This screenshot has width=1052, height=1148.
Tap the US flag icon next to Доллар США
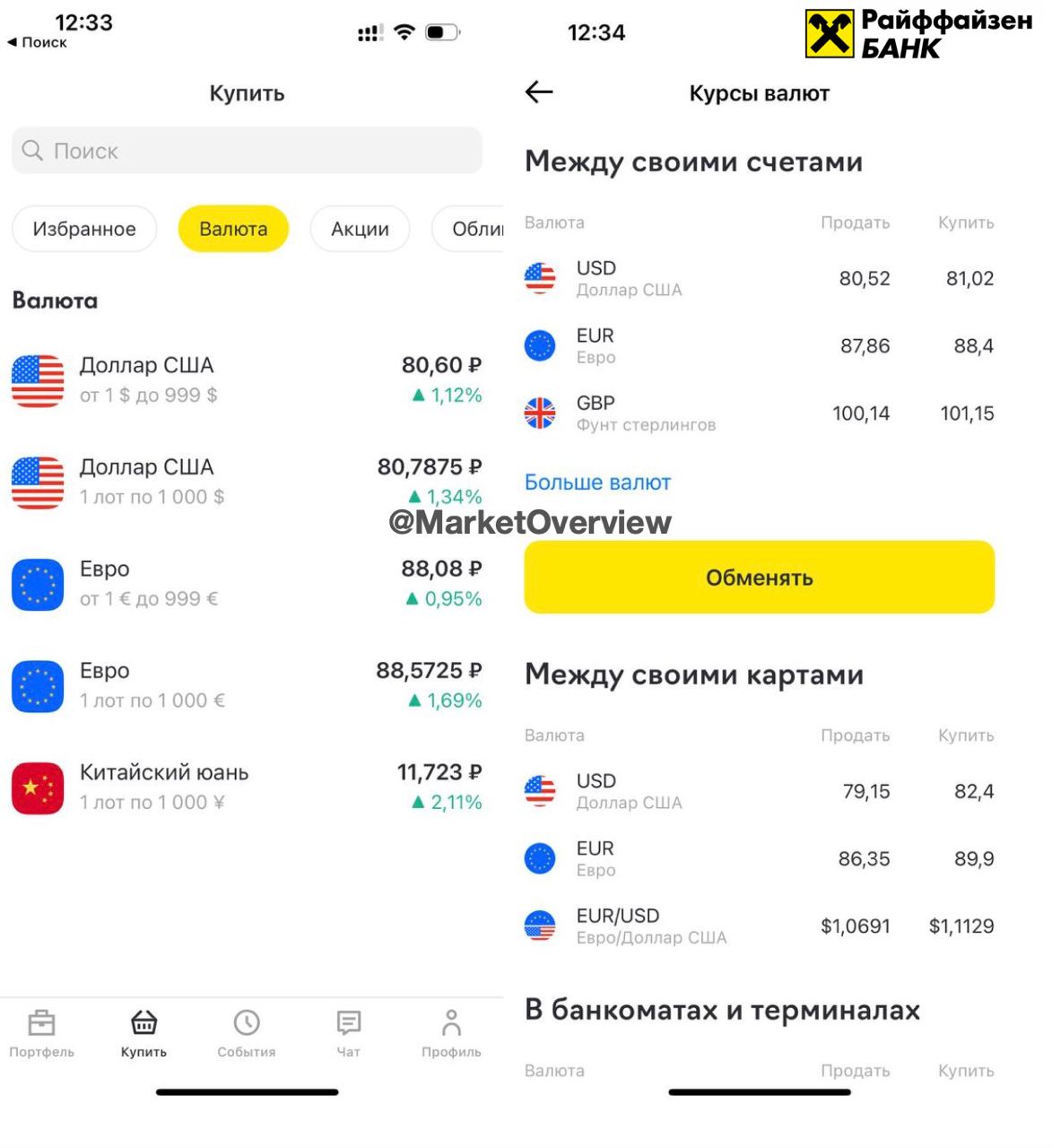click(37, 379)
